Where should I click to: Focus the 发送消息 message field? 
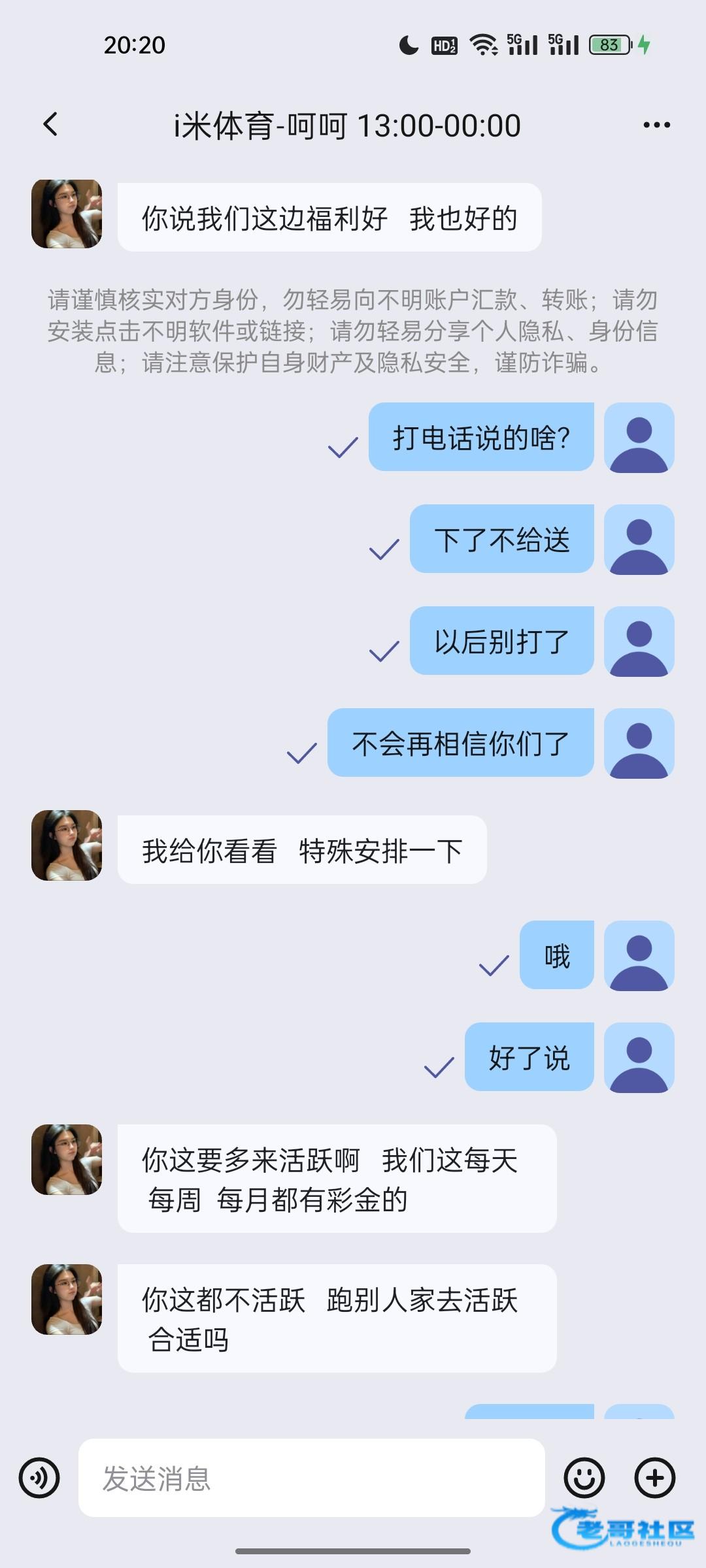(x=311, y=1478)
